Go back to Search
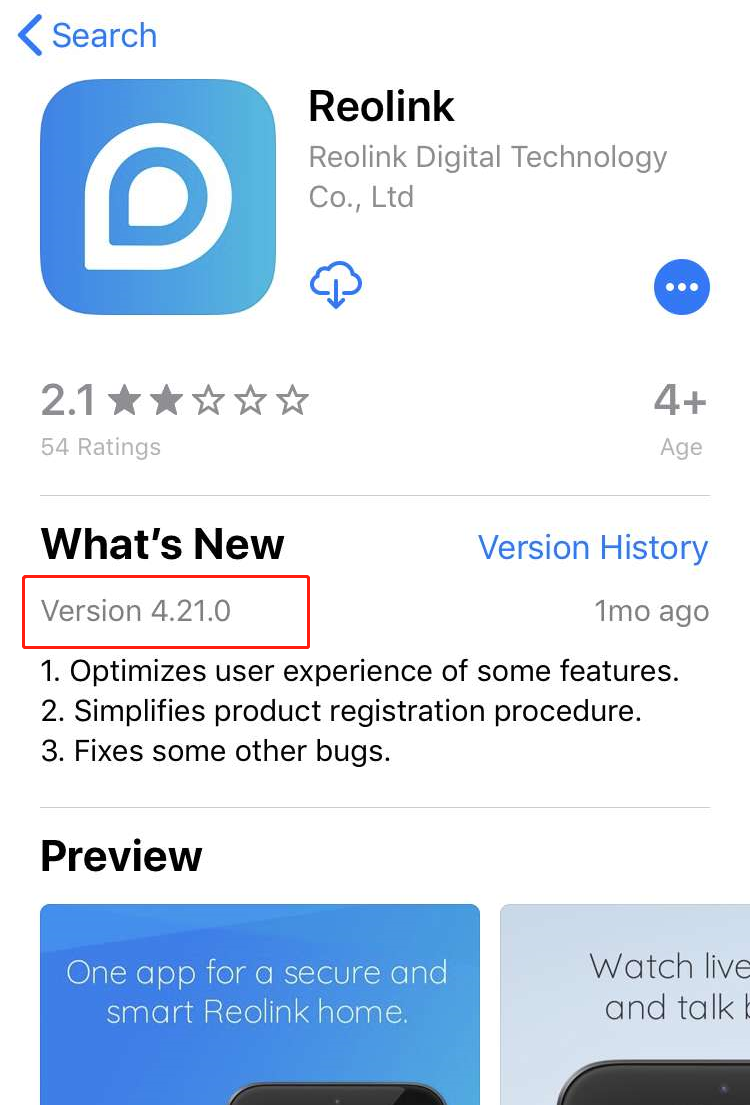 coord(88,36)
